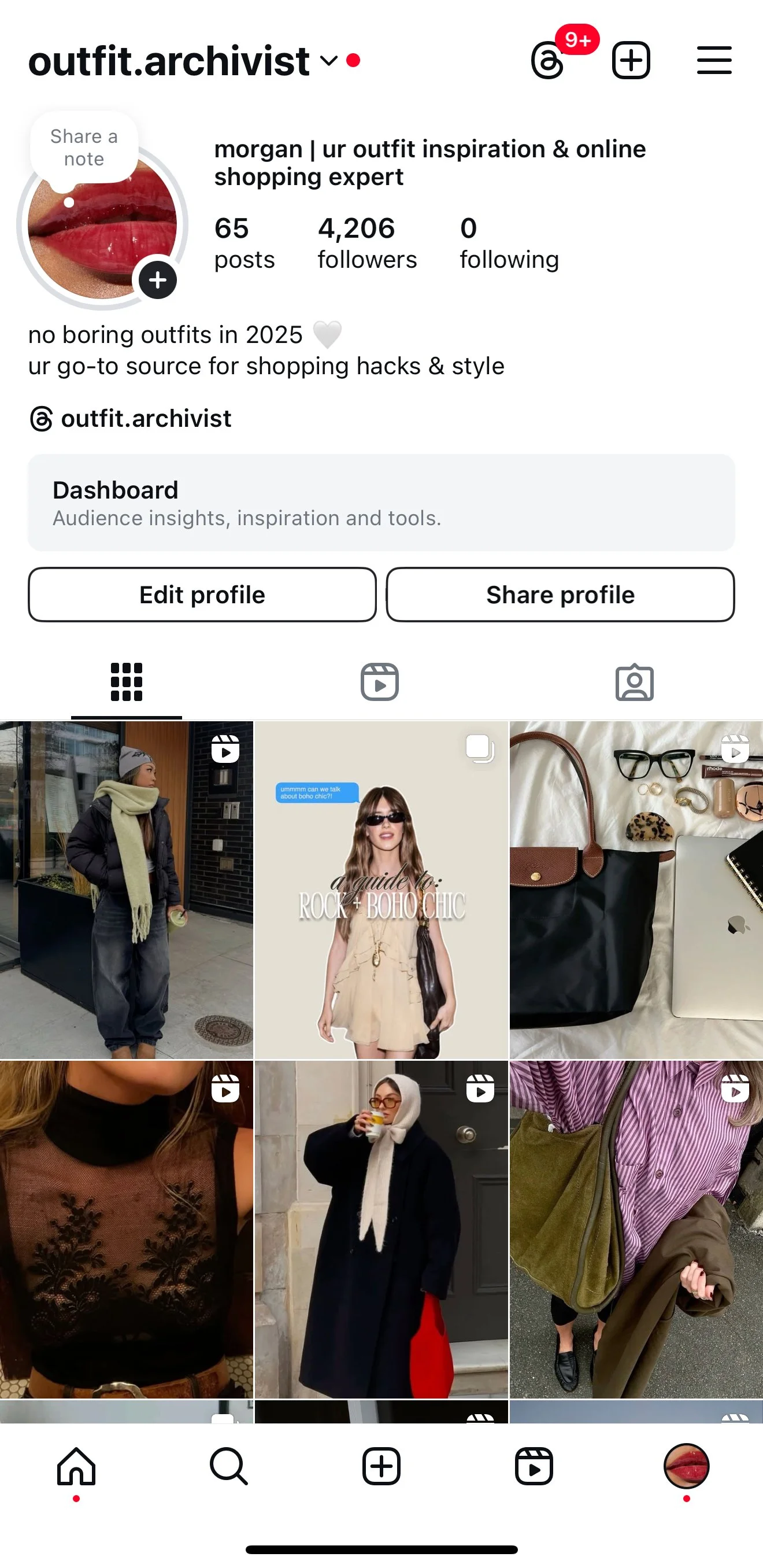Open the Dashboard card
Screen dimensions: 763x1568
pyautogui.click(x=381, y=502)
